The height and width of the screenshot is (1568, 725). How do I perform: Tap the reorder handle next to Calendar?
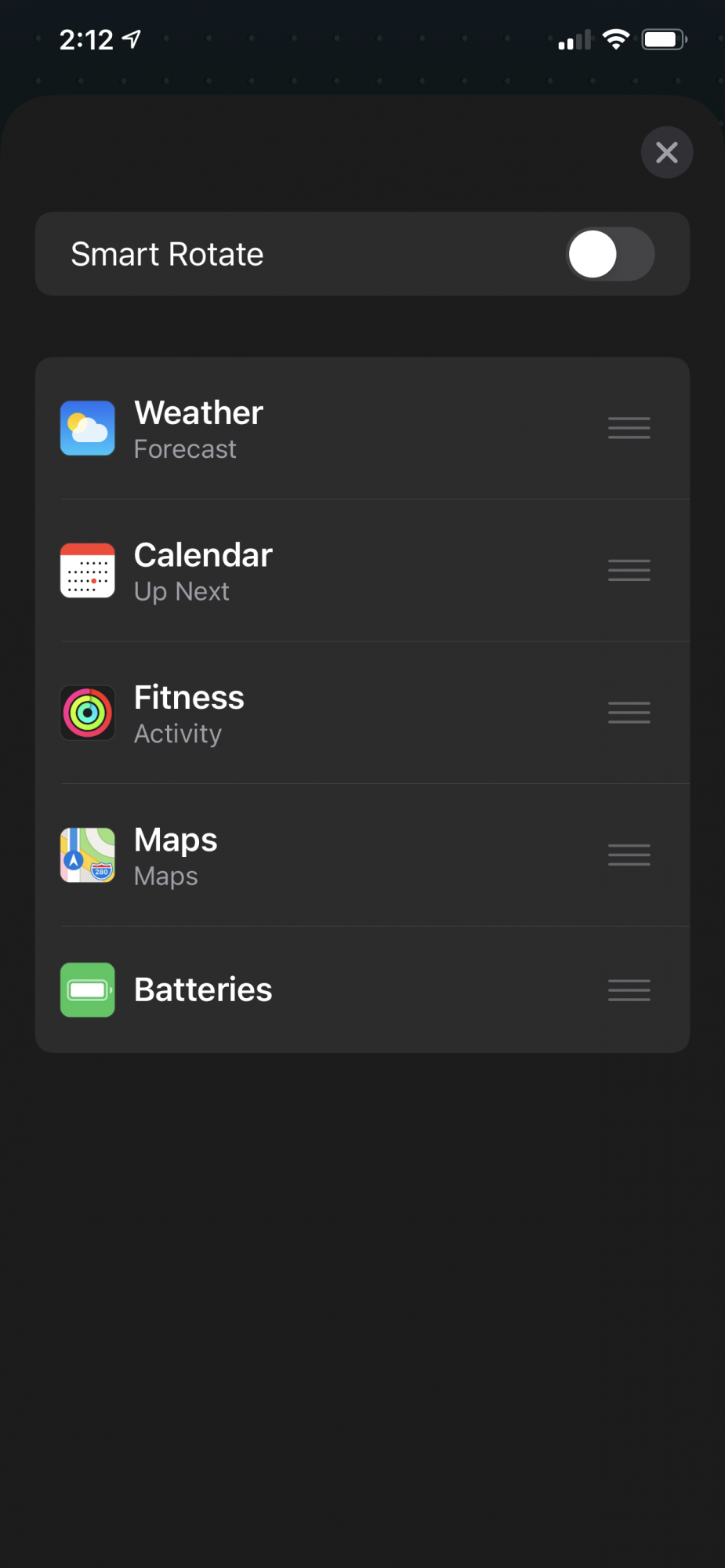[x=629, y=570]
